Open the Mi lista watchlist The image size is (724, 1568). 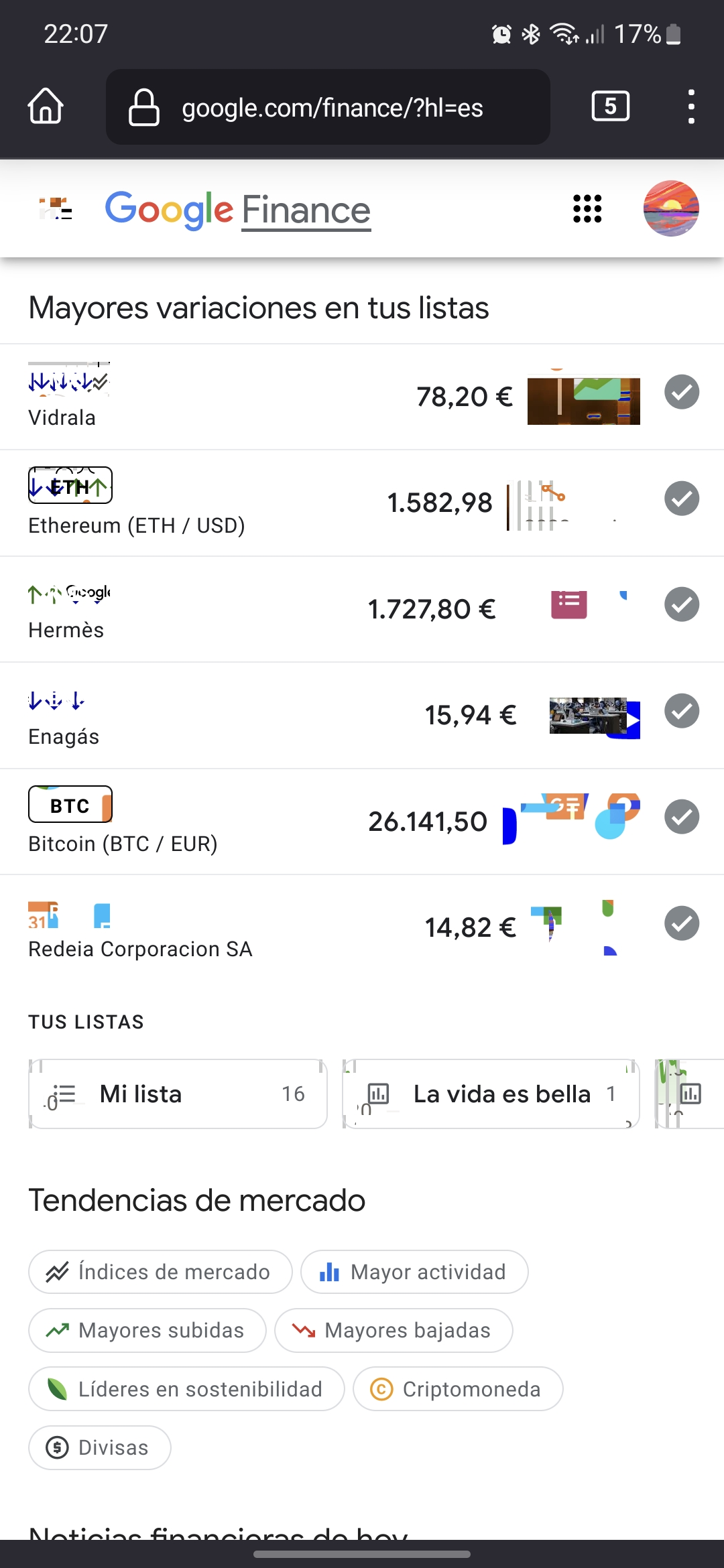point(178,1094)
